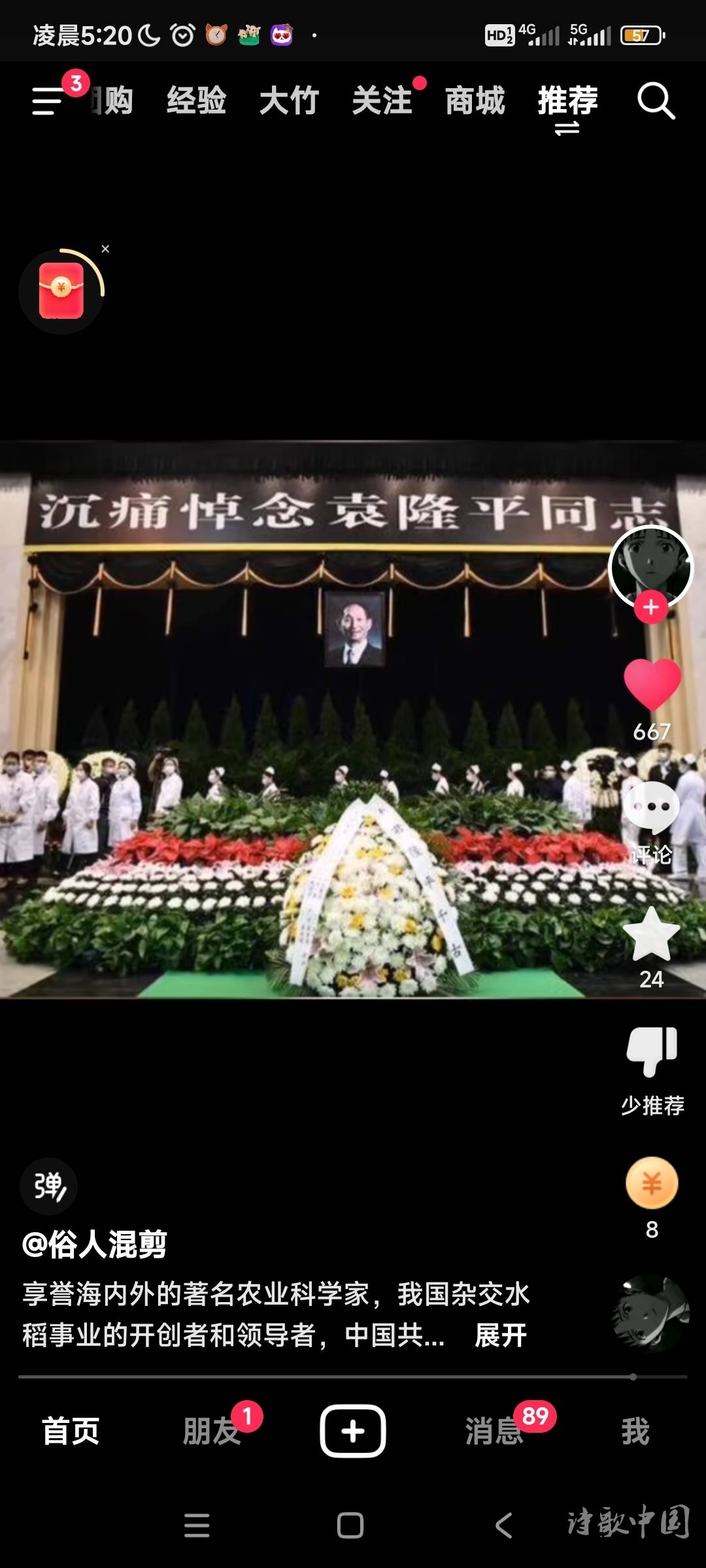Image resolution: width=706 pixels, height=1568 pixels.
Task: Create a new post with plus button
Action: click(x=353, y=1431)
